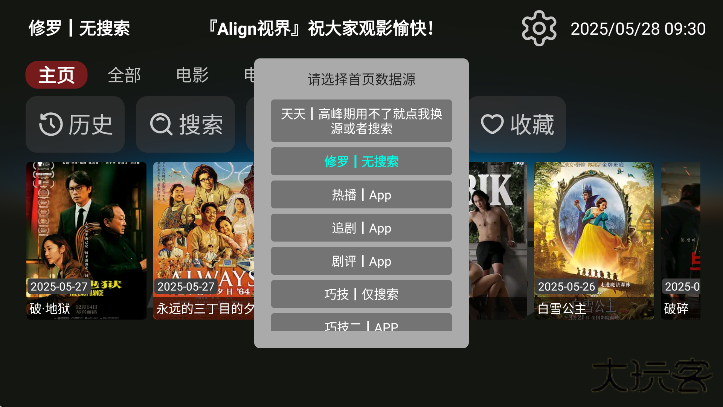723x407 pixels.
Task: Open 历史 watch history
Action: point(76,124)
